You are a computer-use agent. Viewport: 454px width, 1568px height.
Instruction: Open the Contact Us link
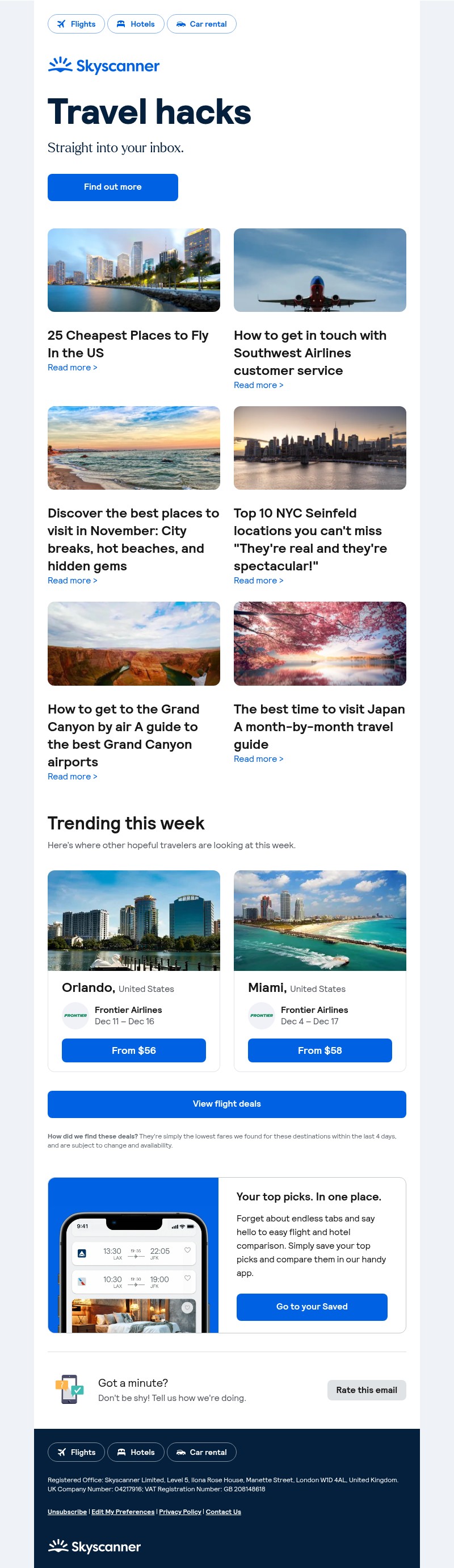point(223,1511)
